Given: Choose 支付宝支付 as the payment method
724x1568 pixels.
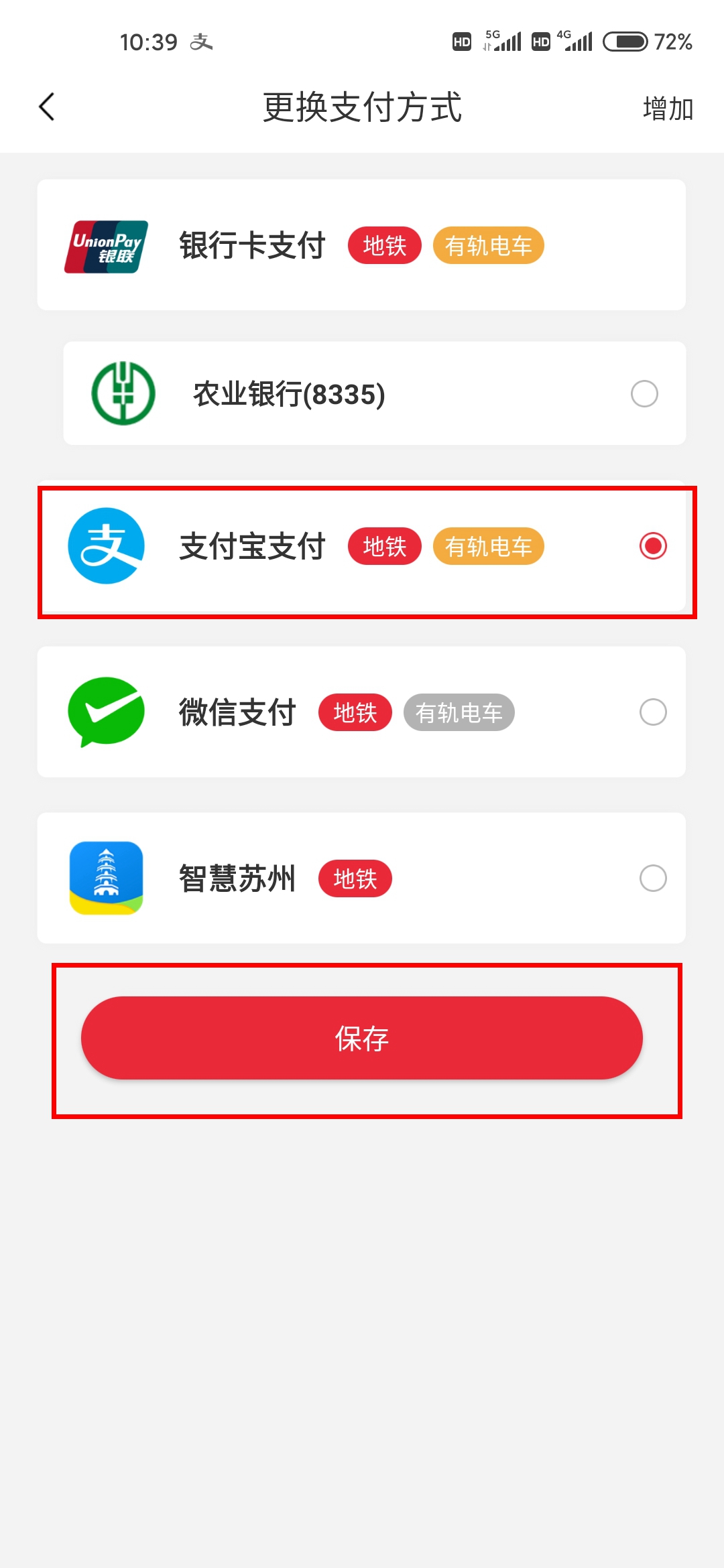Looking at the screenshot, I should tap(361, 546).
